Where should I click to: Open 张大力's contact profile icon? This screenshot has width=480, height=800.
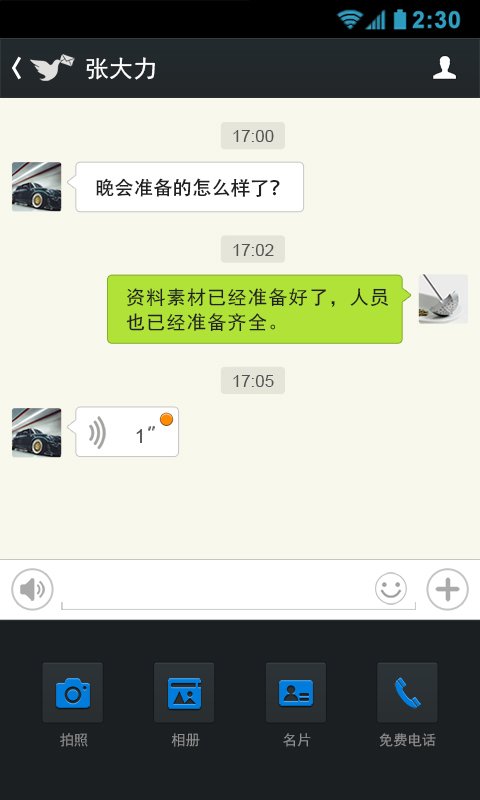pyautogui.click(x=444, y=68)
